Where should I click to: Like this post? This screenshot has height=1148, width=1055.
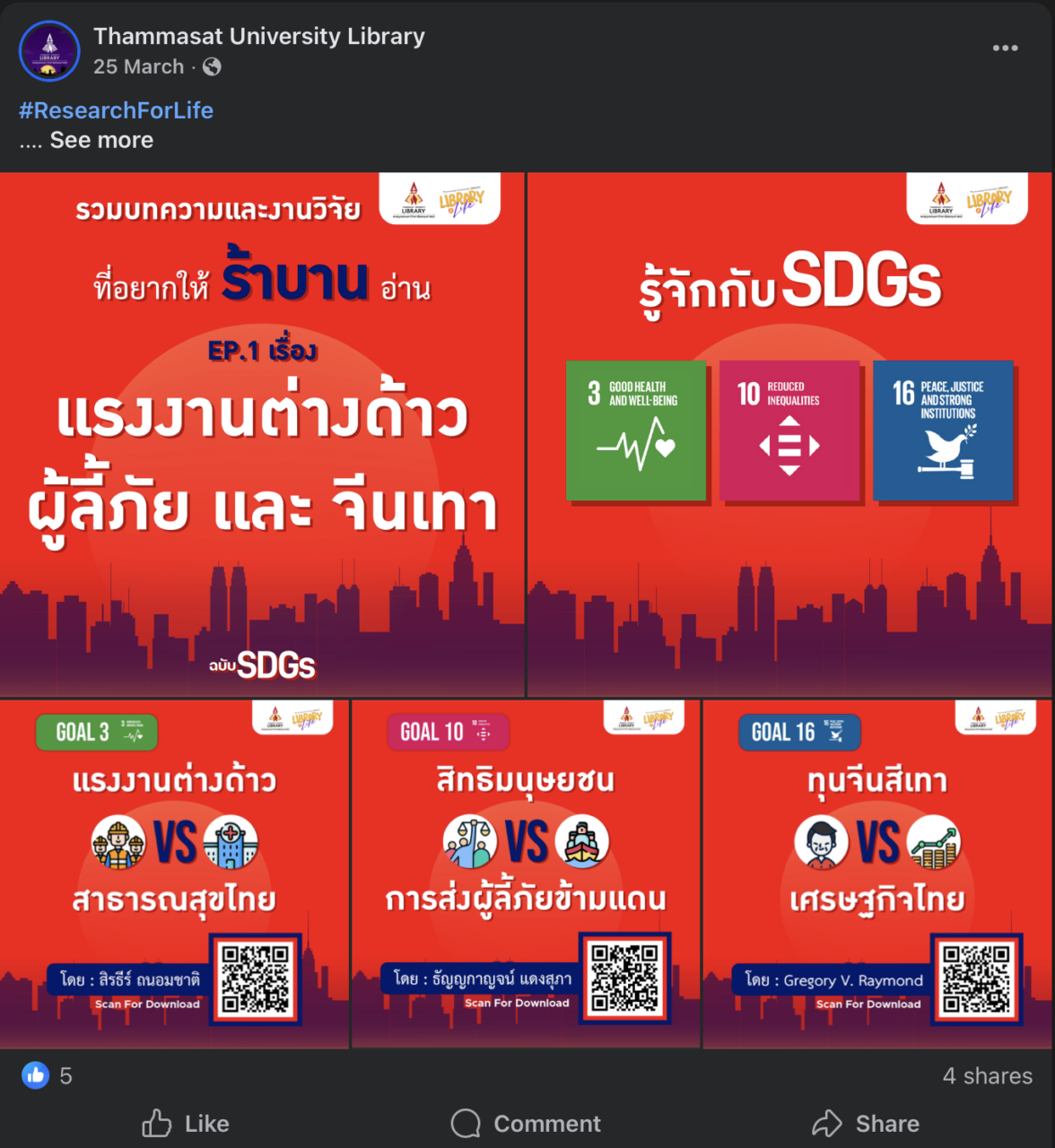point(187,1123)
